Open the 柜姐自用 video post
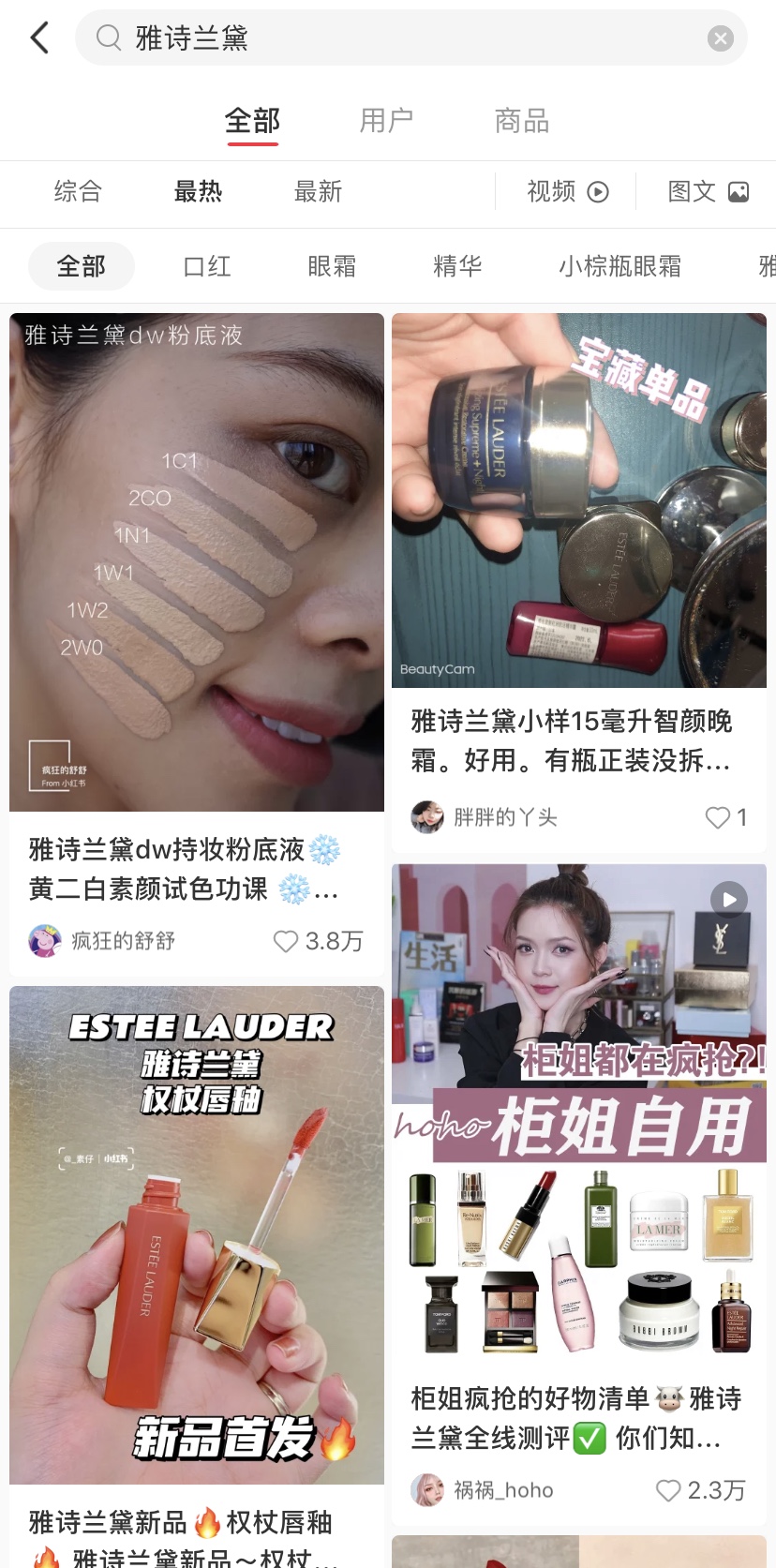This screenshot has width=776, height=1568. click(x=578, y=1106)
